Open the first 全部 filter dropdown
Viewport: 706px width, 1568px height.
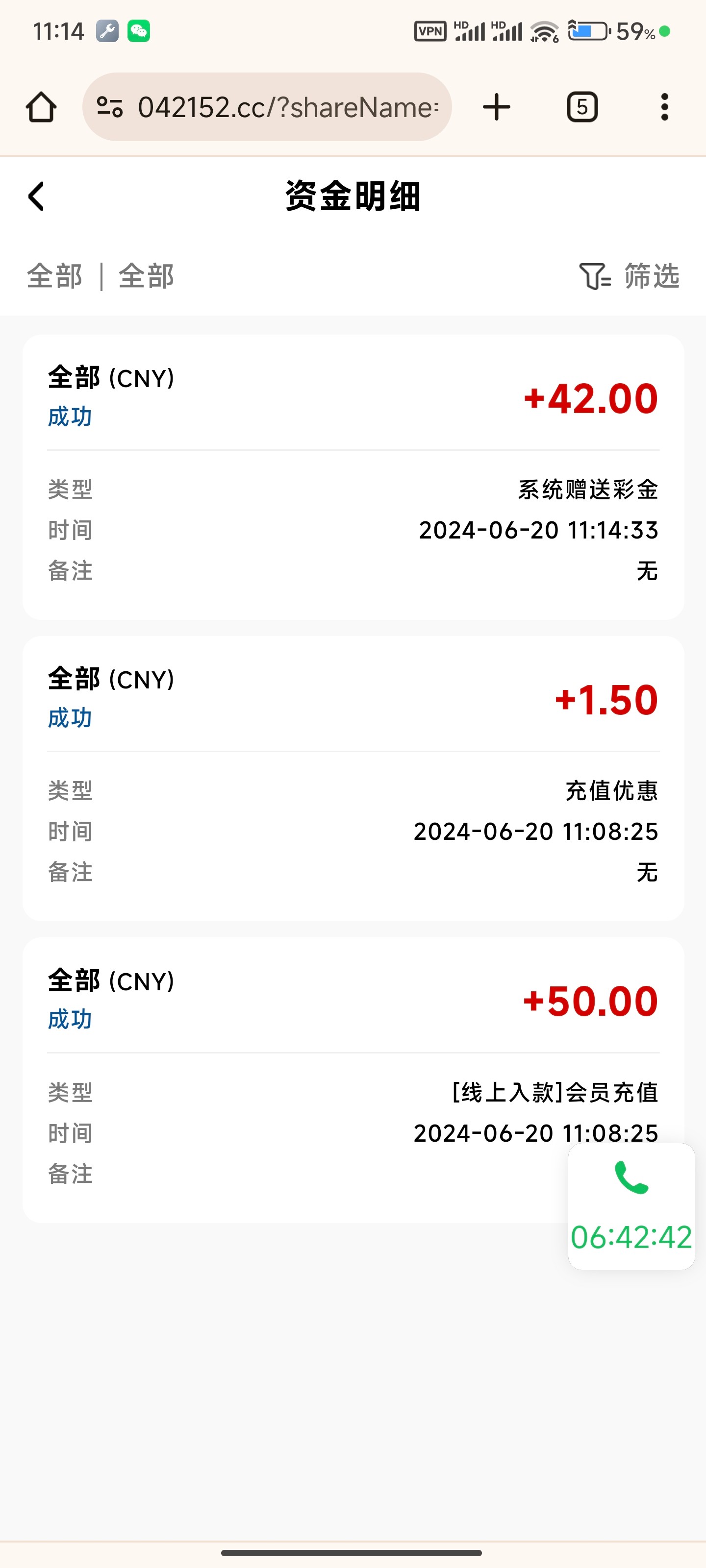[x=54, y=276]
